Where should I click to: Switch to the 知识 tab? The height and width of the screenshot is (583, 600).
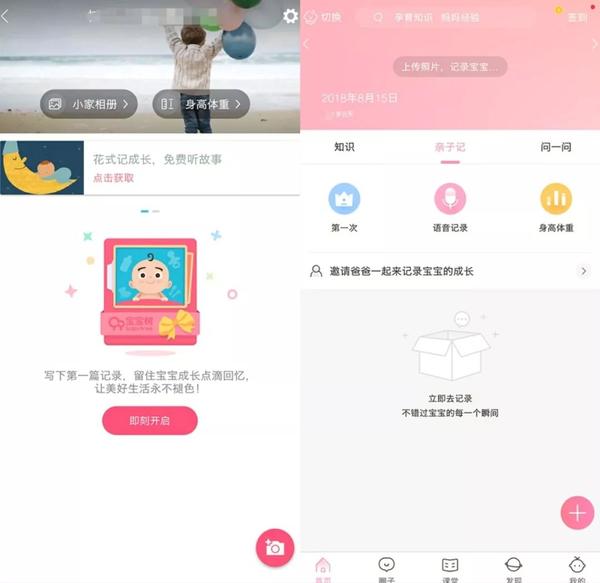tap(344, 147)
